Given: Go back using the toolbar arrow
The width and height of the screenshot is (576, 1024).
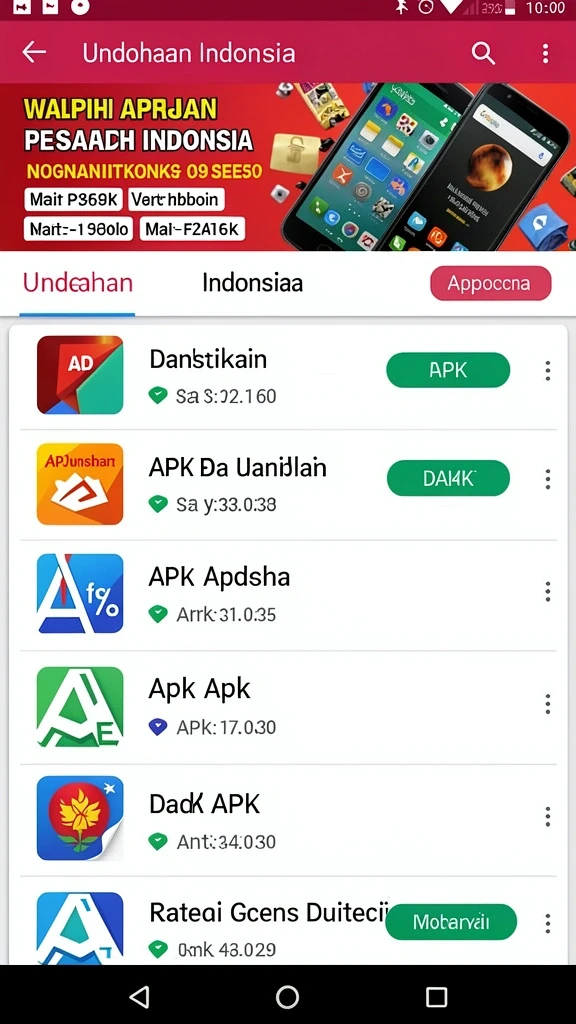Looking at the screenshot, I should coord(34,52).
